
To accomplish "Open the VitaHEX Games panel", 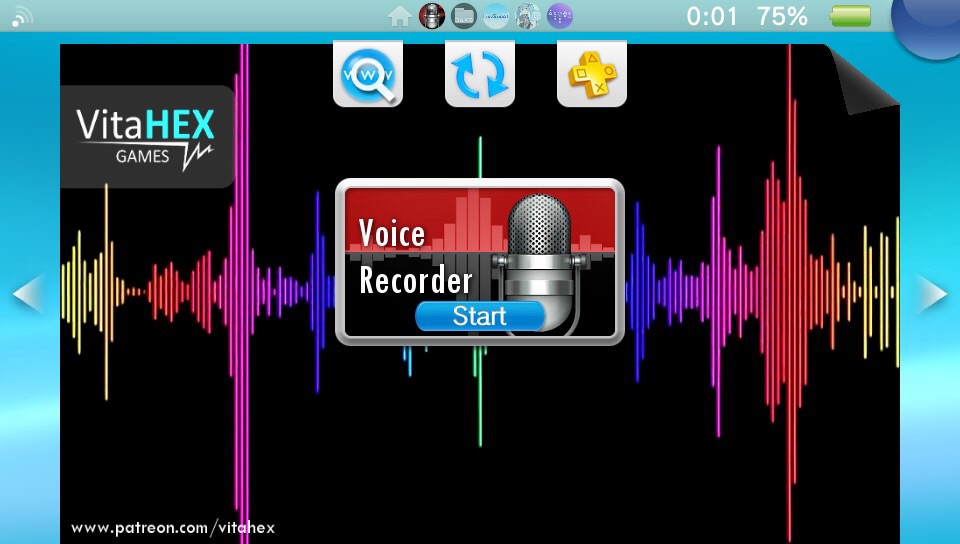I will 147,136.
